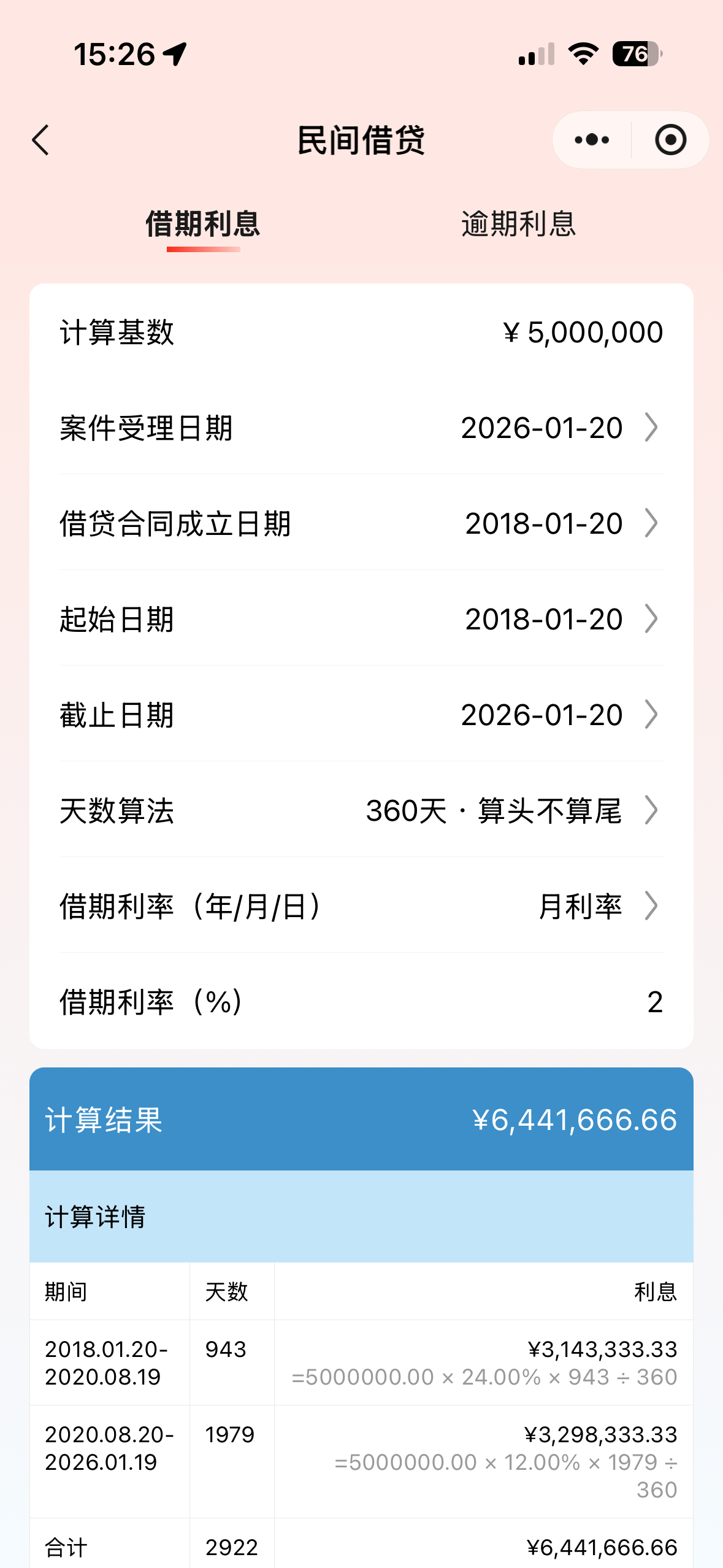Stay on the 借期利息 tab
Screen dimensions: 723x1568
pyautogui.click(x=202, y=225)
